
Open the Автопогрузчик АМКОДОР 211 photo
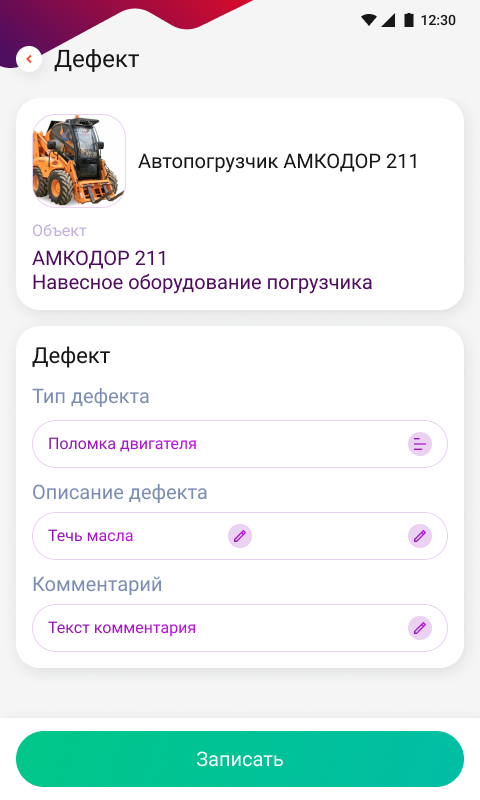79,161
